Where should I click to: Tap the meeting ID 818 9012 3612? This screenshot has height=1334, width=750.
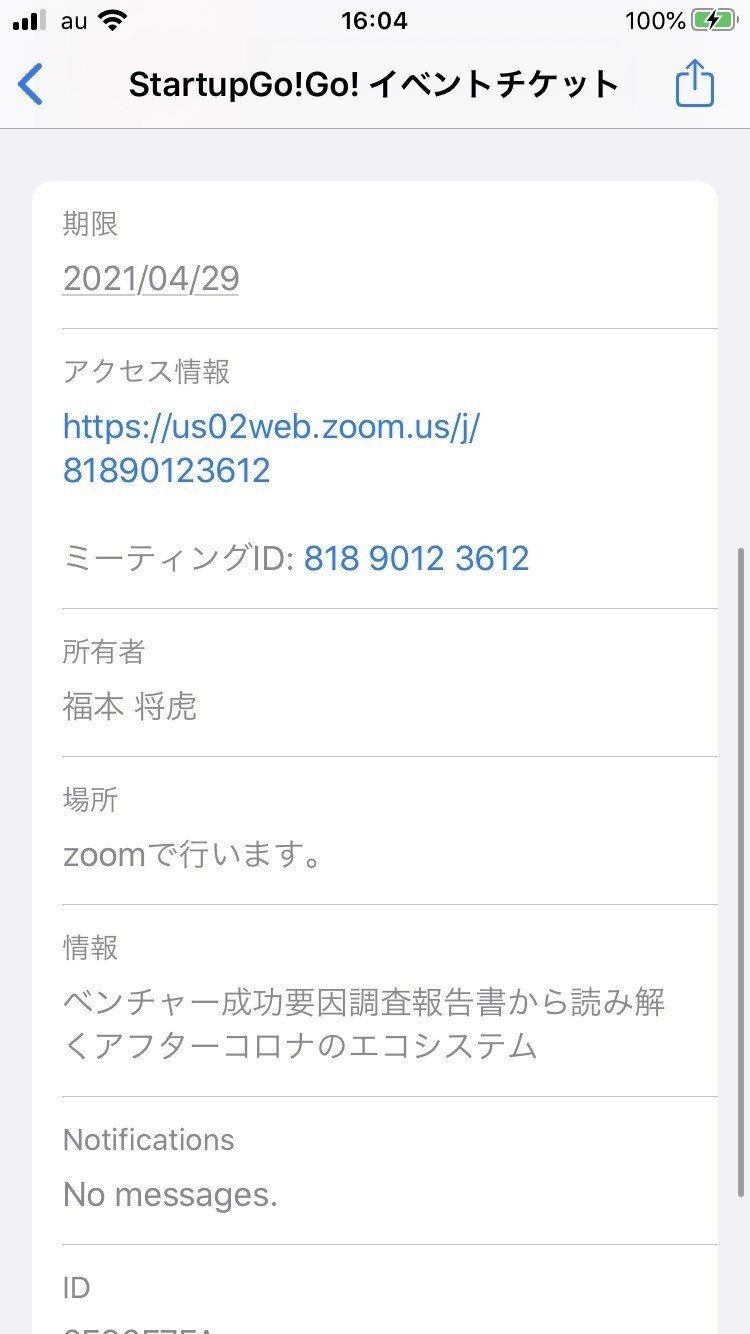(x=415, y=558)
